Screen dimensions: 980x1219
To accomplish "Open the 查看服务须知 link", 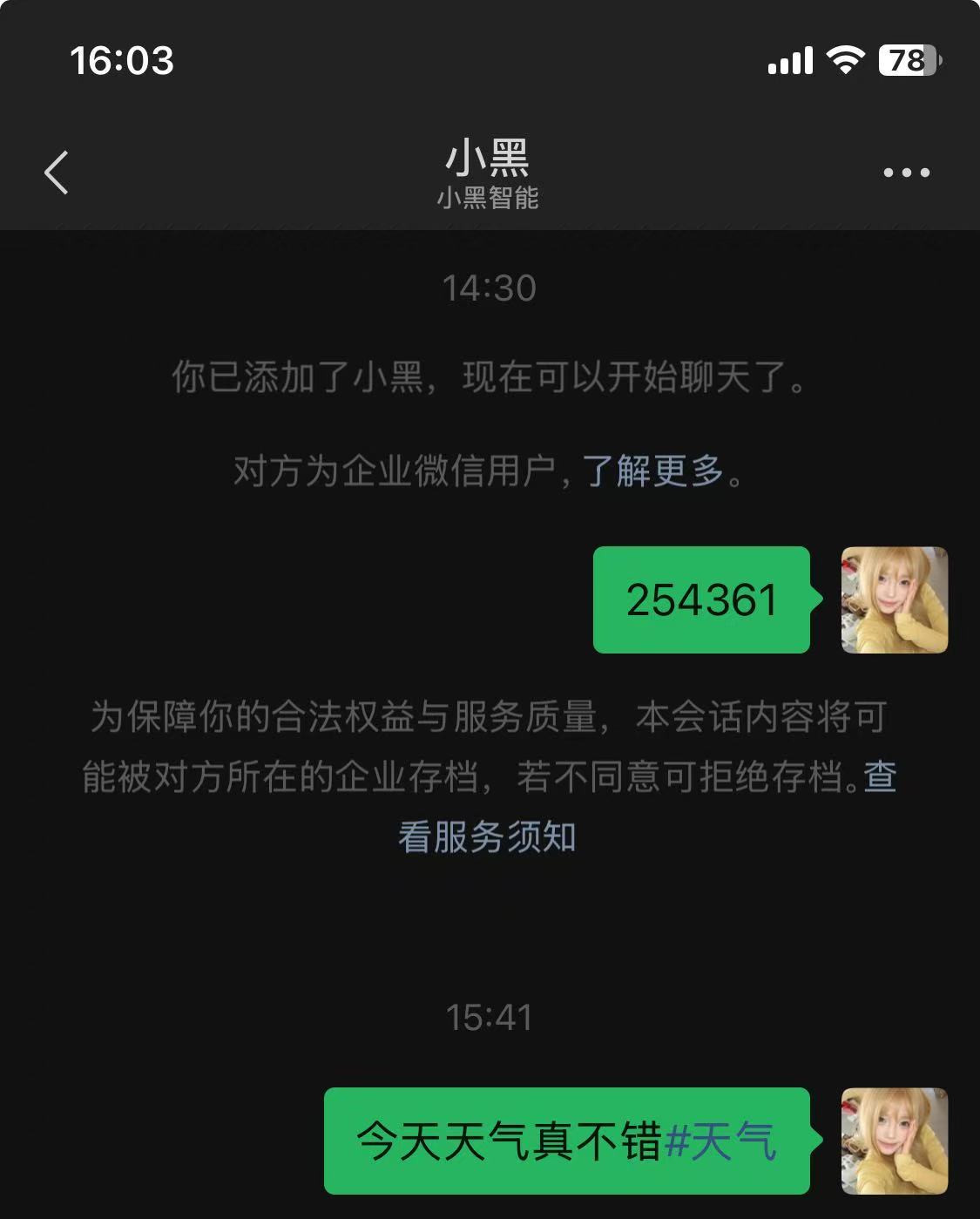I will tap(486, 836).
